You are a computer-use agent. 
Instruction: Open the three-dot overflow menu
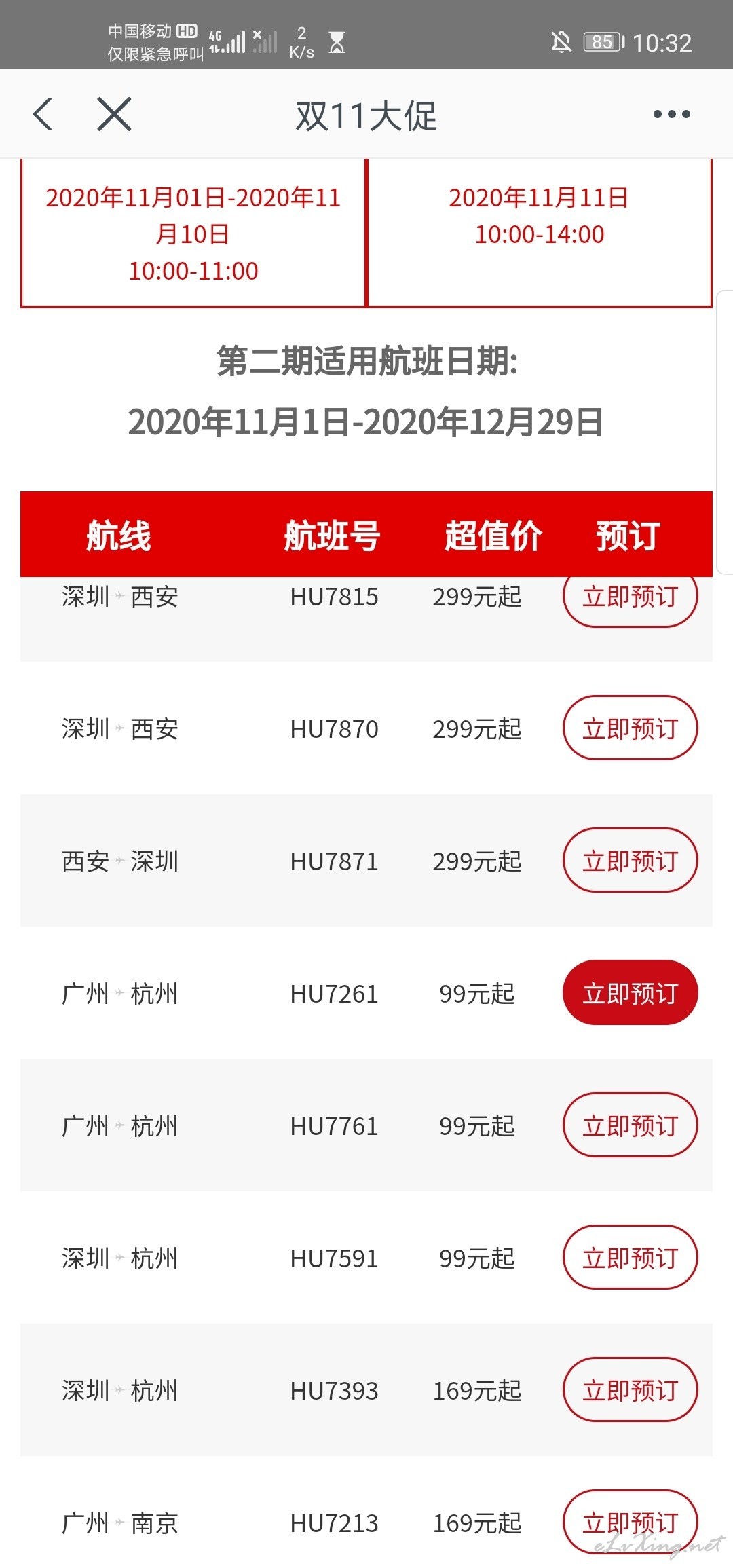[x=671, y=114]
